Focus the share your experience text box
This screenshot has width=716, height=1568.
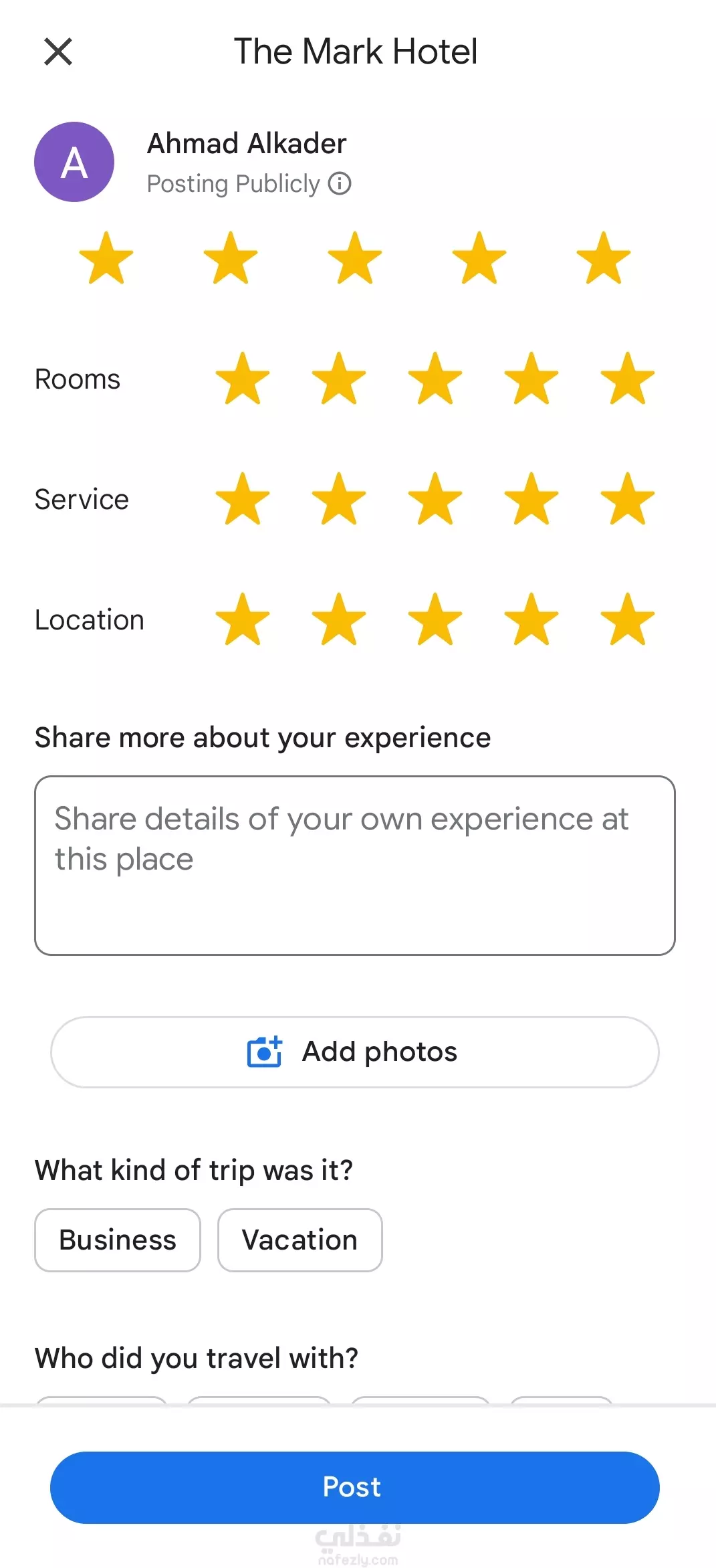(x=354, y=865)
